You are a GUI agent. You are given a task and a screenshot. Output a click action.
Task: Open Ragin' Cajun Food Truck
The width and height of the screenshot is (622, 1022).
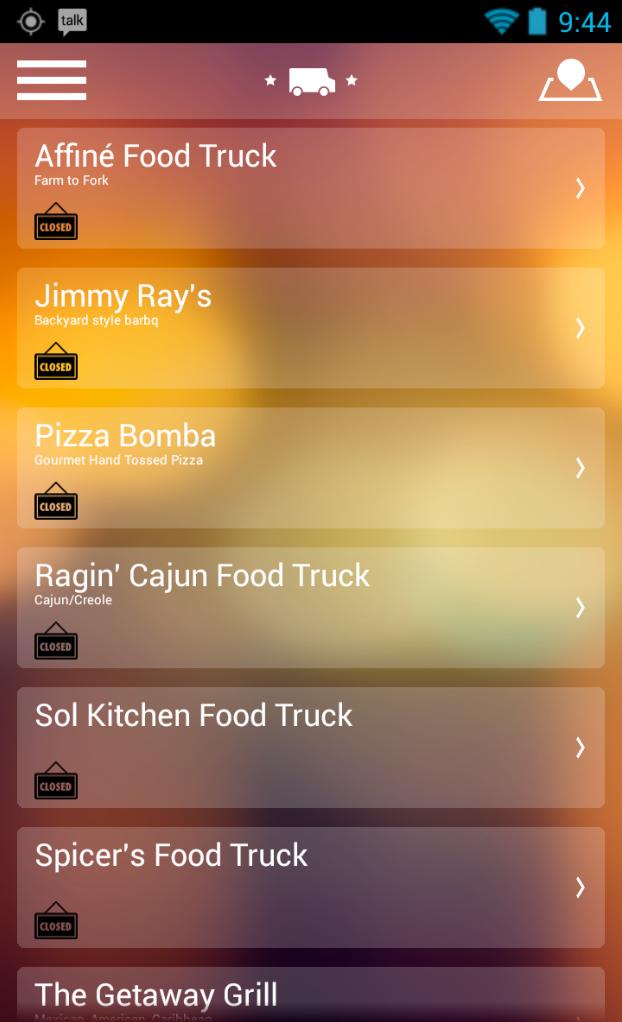(x=310, y=608)
